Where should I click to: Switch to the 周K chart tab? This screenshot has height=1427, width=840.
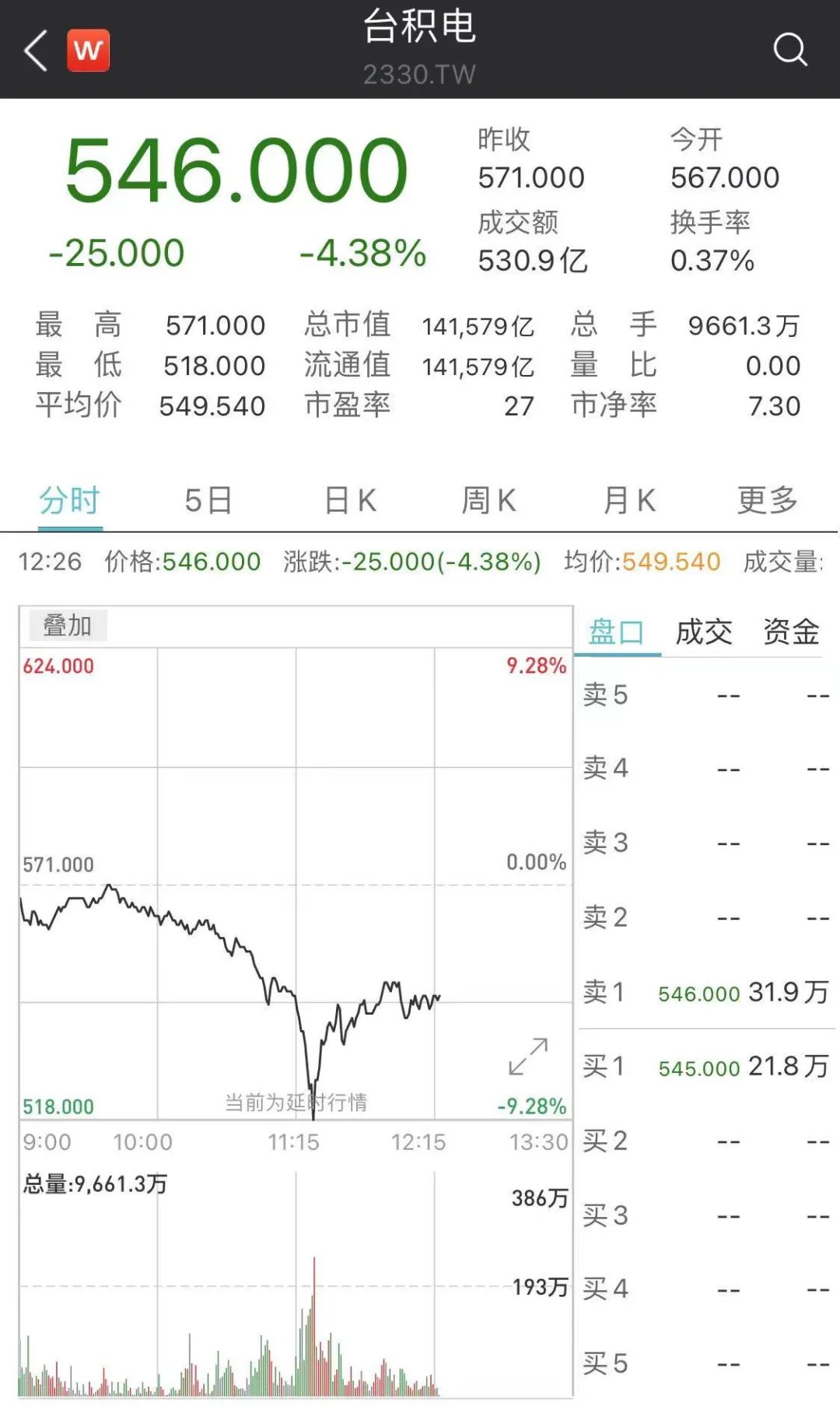[x=489, y=500]
